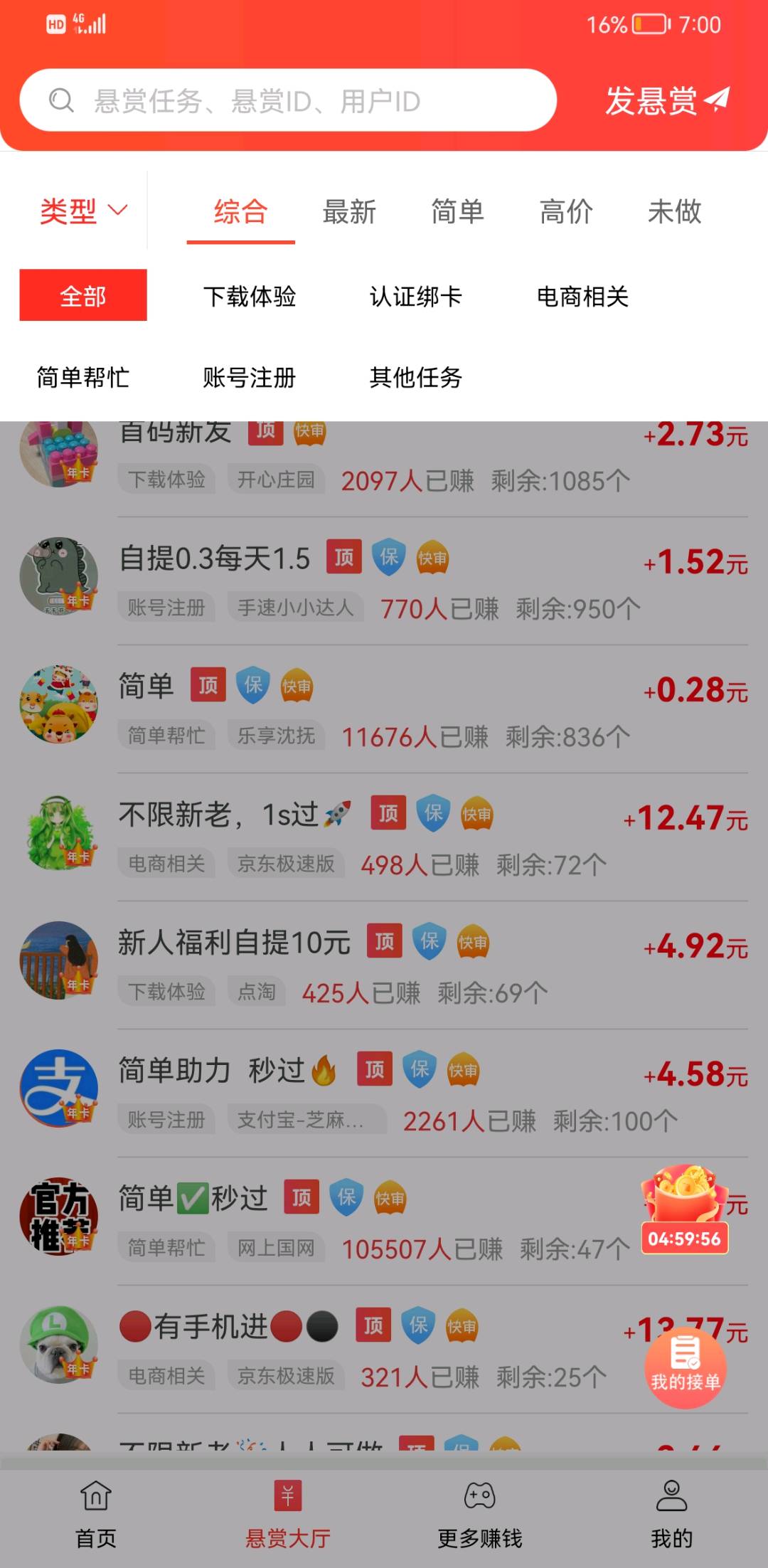Choose the 简单帮忙 type filter
768x1568 pixels.
(83, 377)
